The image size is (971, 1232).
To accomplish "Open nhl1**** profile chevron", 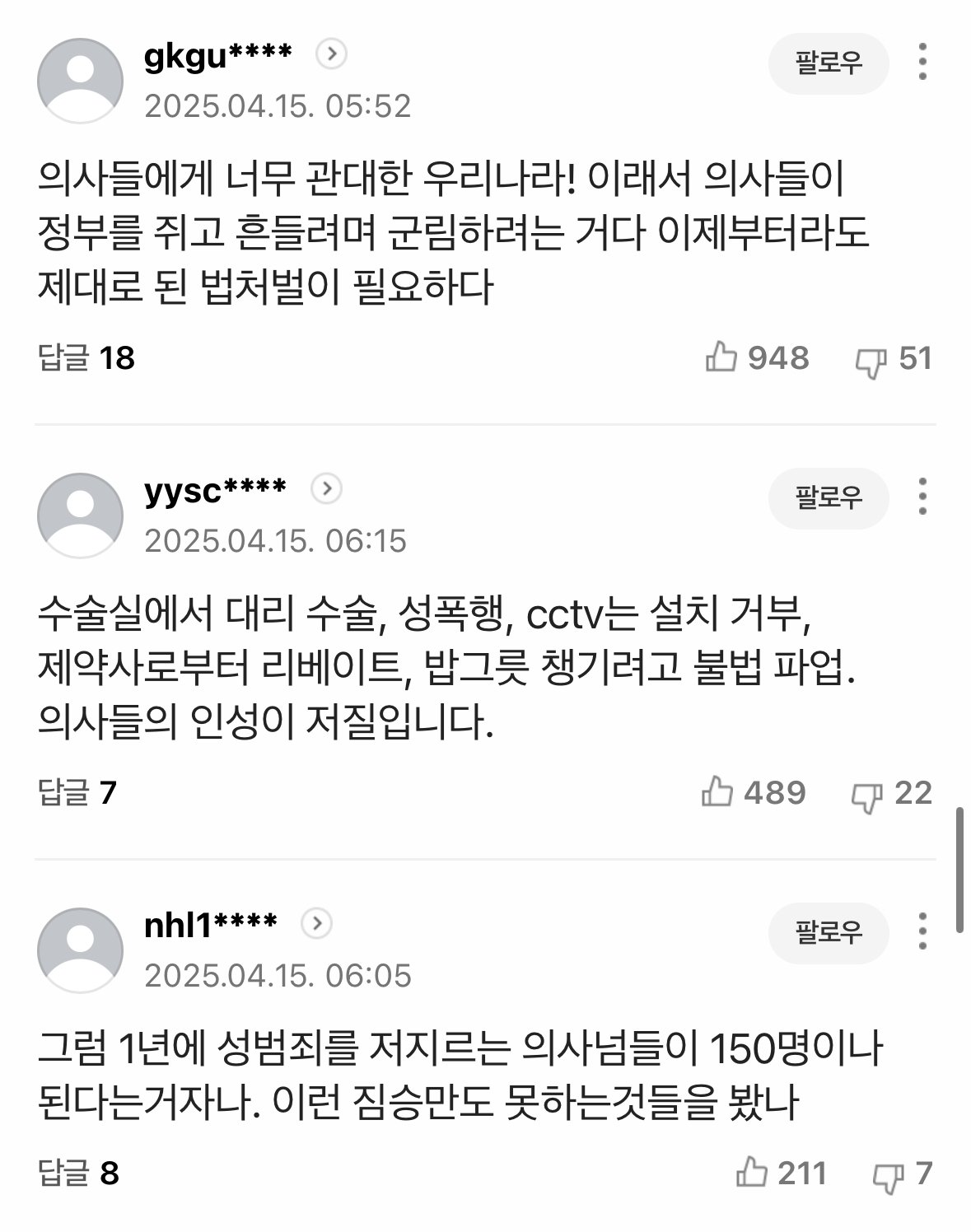I will click(317, 924).
